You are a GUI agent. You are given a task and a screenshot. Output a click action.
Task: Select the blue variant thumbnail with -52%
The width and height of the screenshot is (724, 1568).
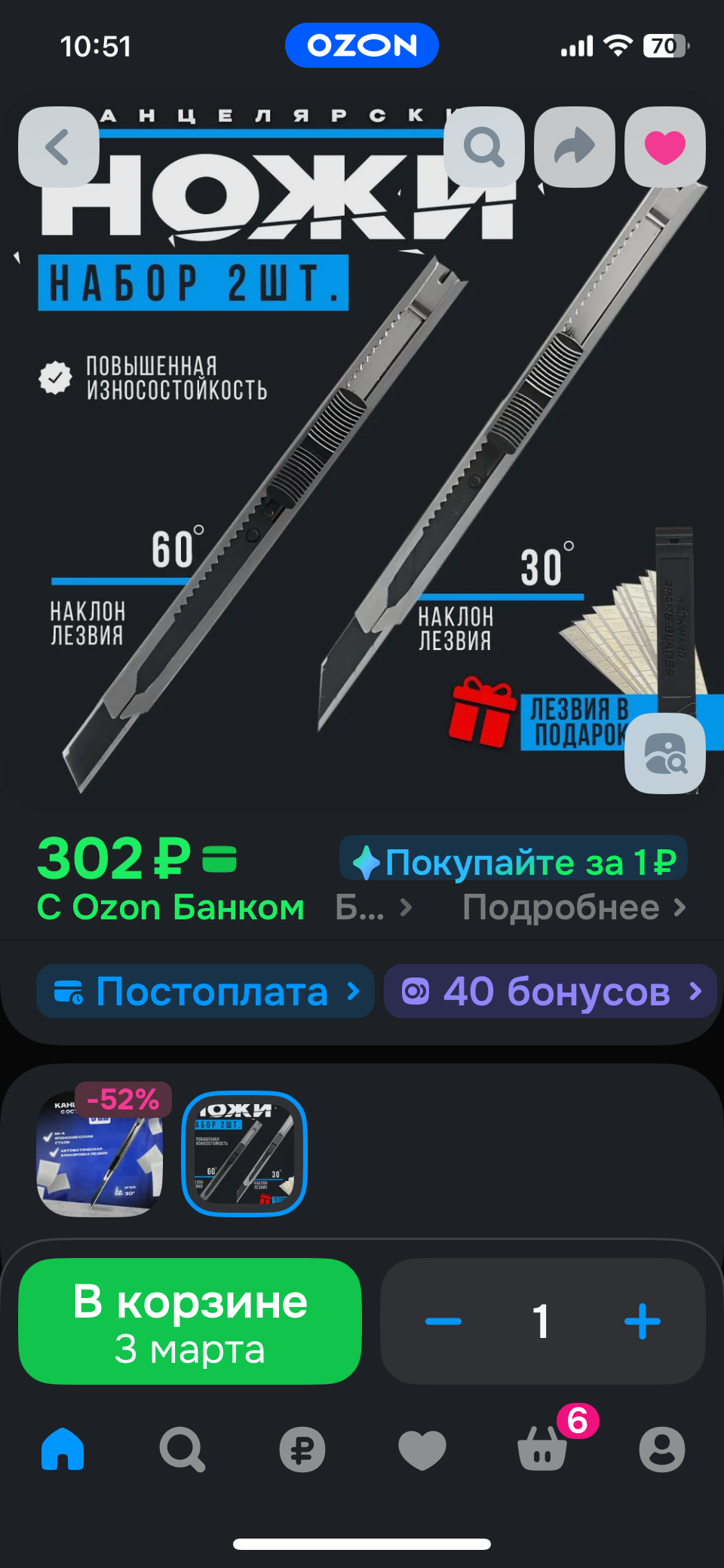pyautogui.click(x=100, y=1154)
